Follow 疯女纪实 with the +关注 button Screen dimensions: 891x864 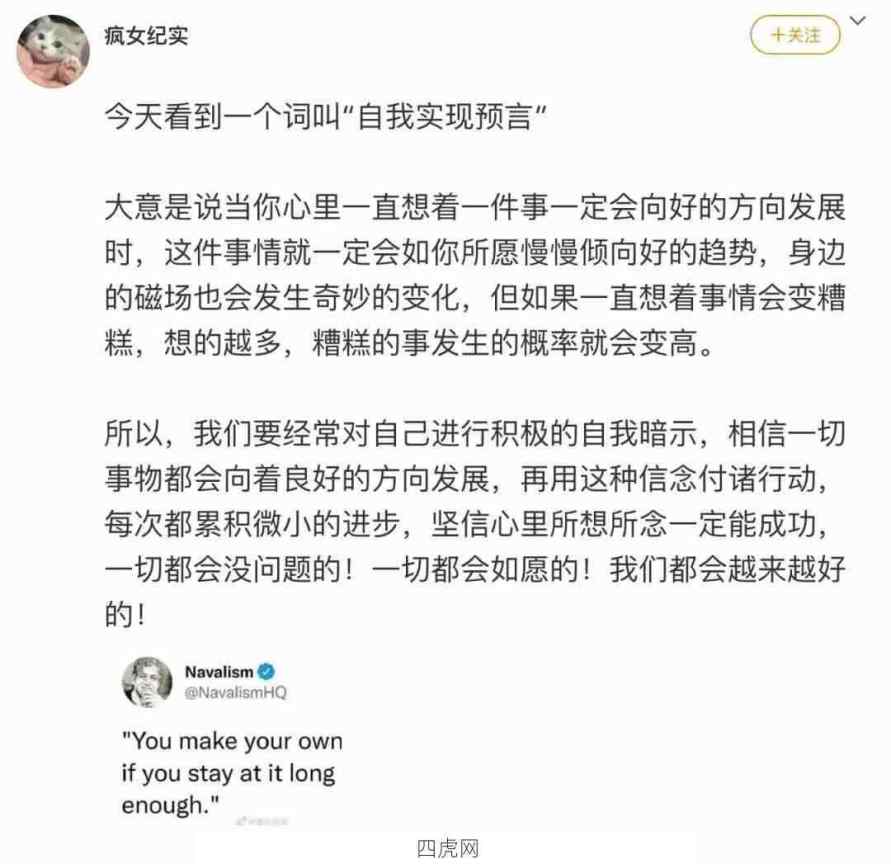pyautogui.click(x=795, y=36)
